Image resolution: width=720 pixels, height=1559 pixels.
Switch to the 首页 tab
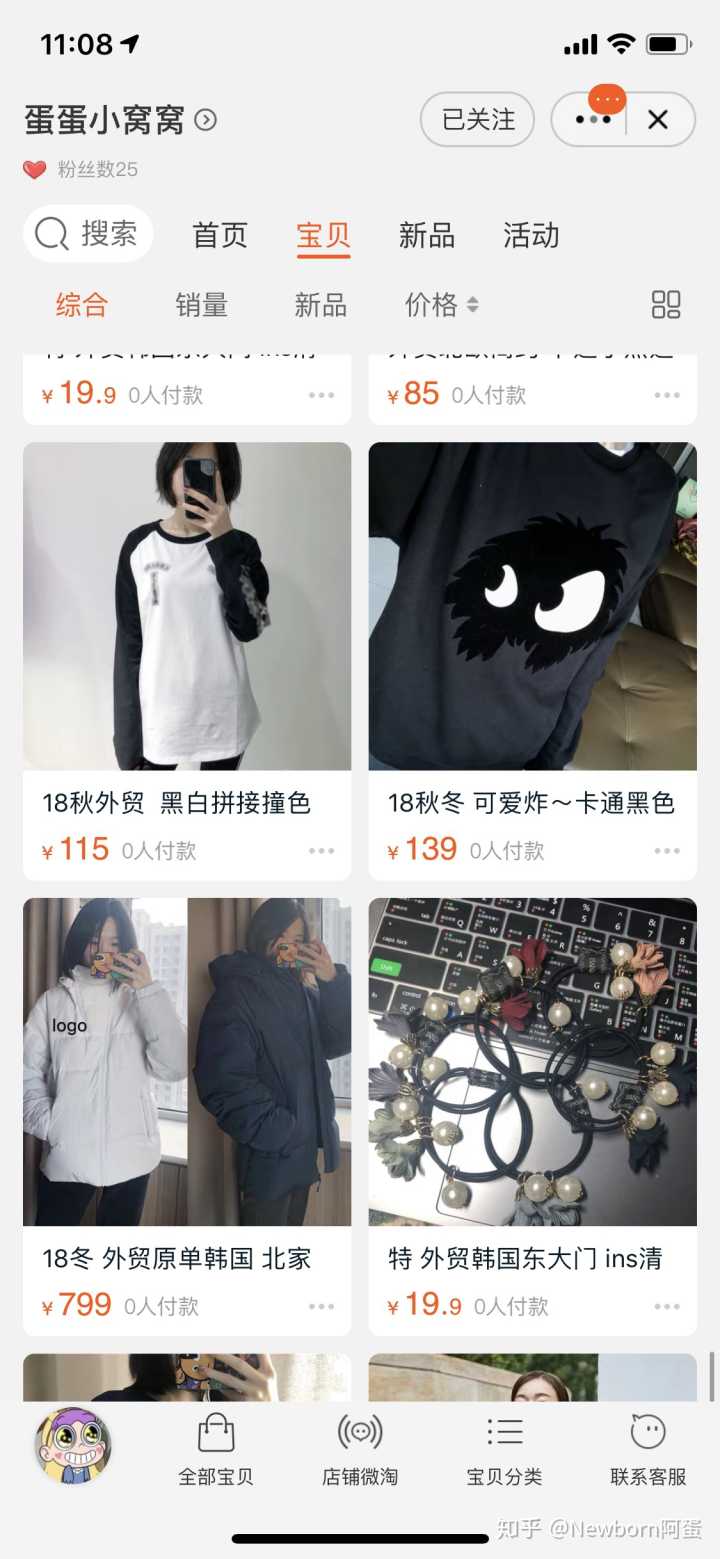click(x=220, y=236)
